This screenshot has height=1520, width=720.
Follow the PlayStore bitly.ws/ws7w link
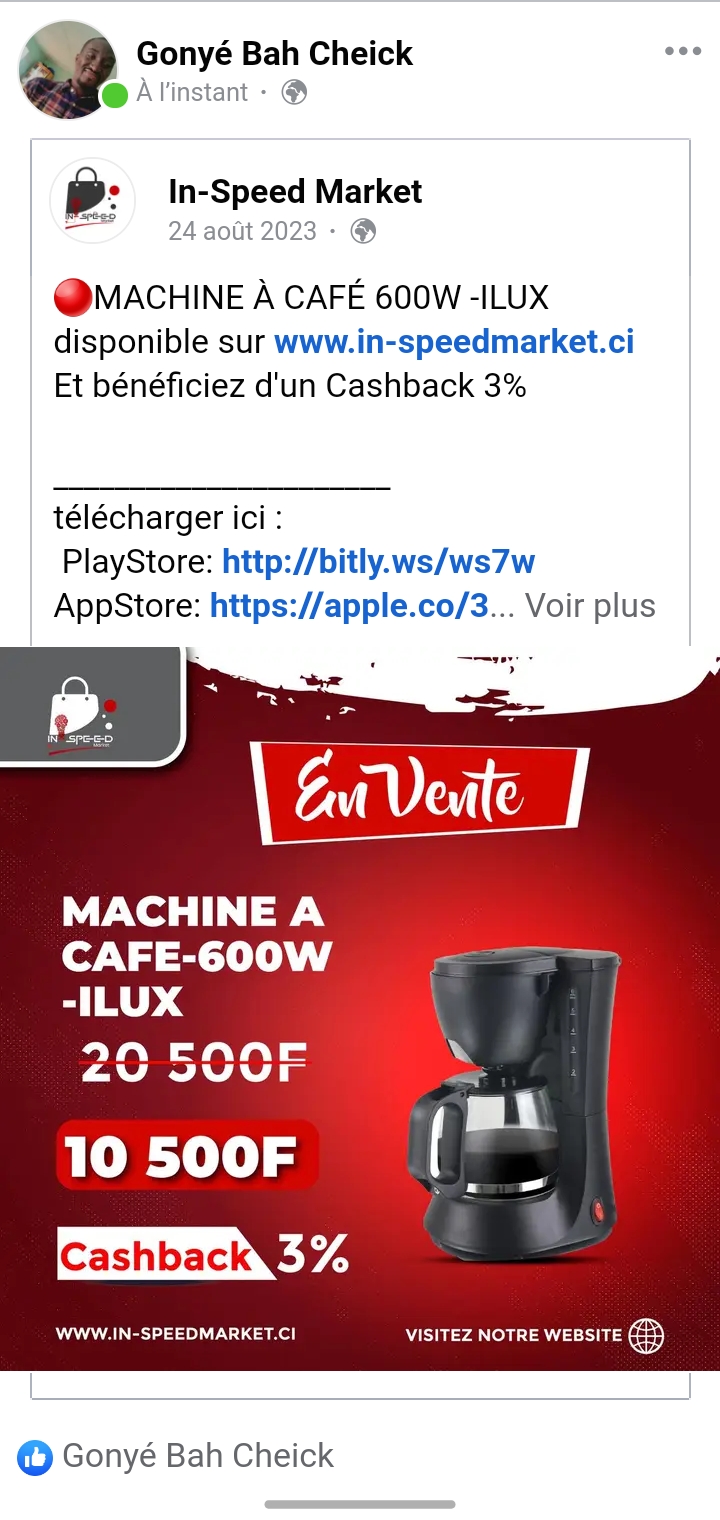378,562
